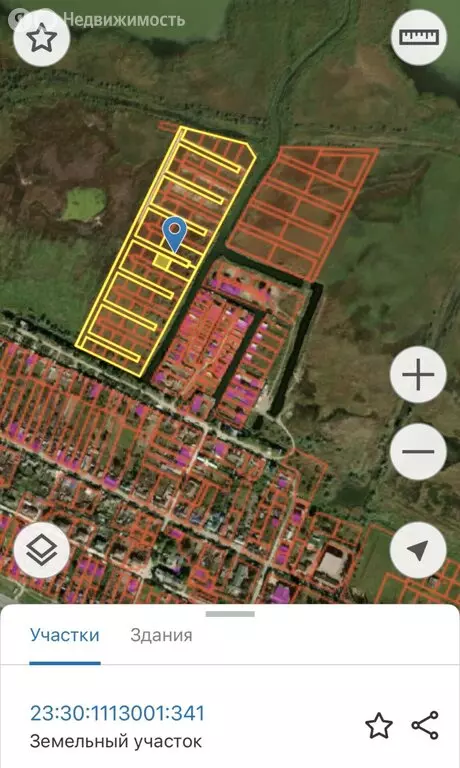The width and height of the screenshot is (460, 768).
Task: Open parcel 23:30:1113001:341 details
Action: 118,713
